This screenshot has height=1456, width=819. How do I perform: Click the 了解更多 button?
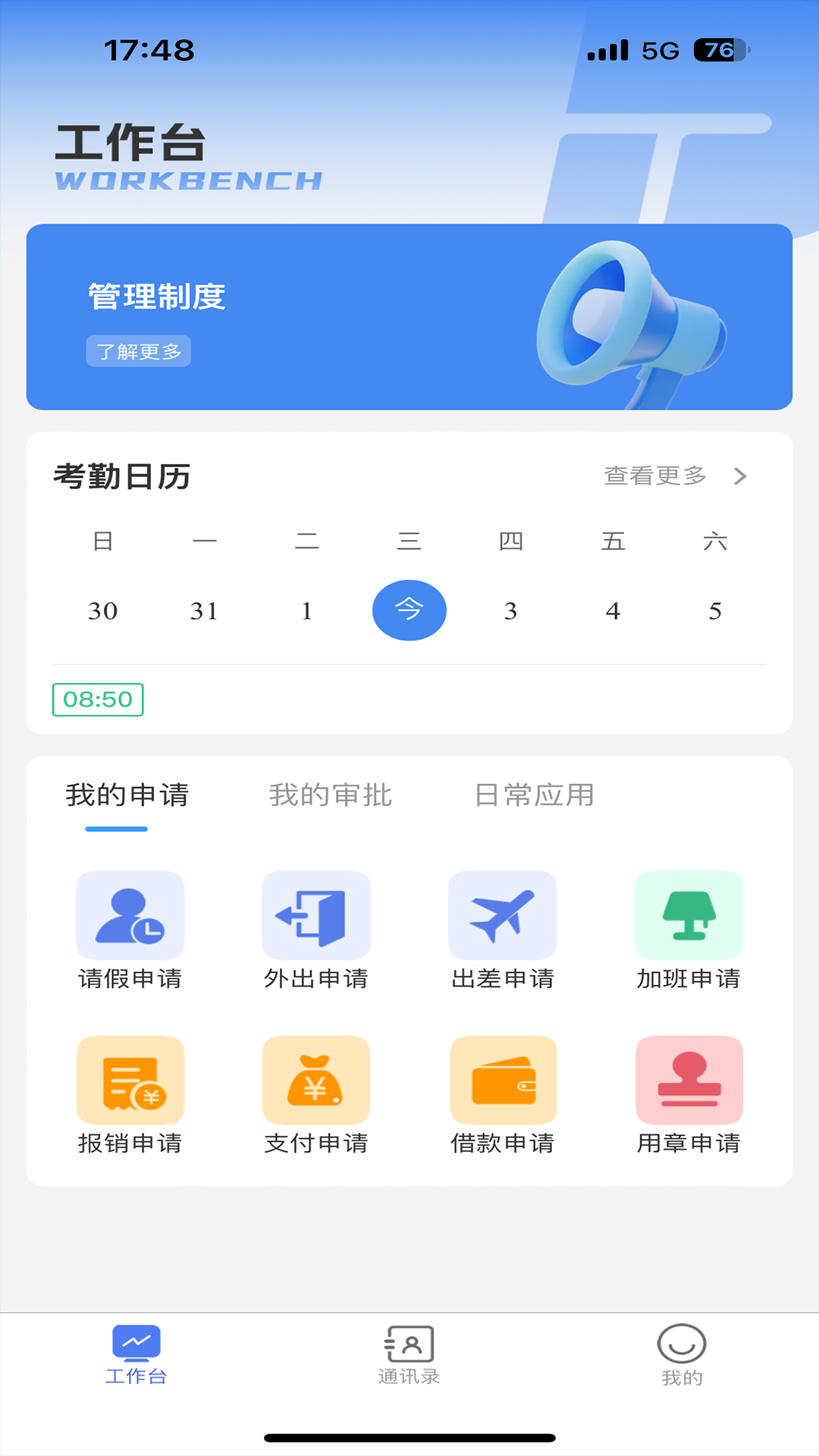pyautogui.click(x=139, y=351)
